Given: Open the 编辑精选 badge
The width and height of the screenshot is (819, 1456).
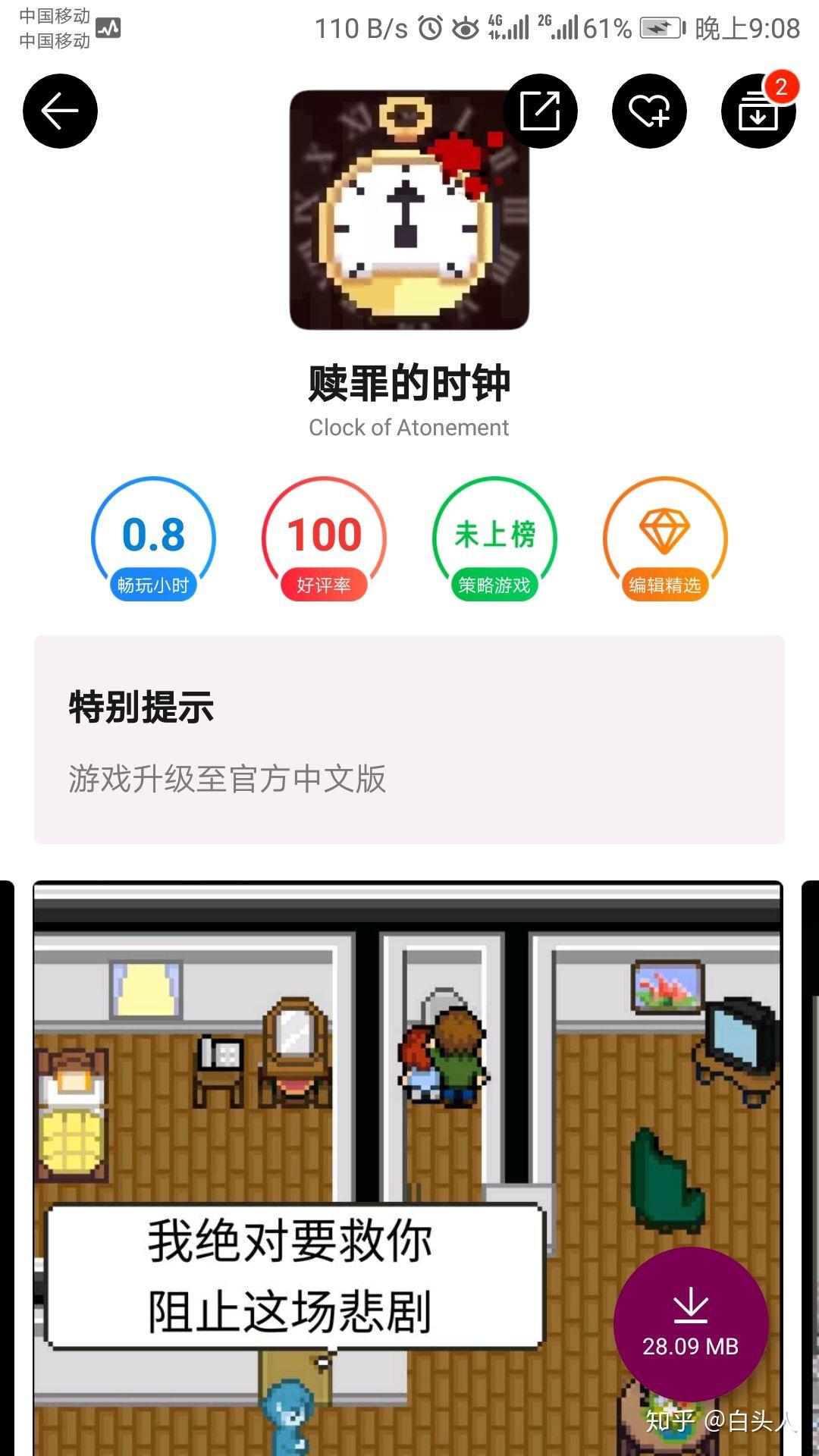Looking at the screenshot, I should coord(665,539).
